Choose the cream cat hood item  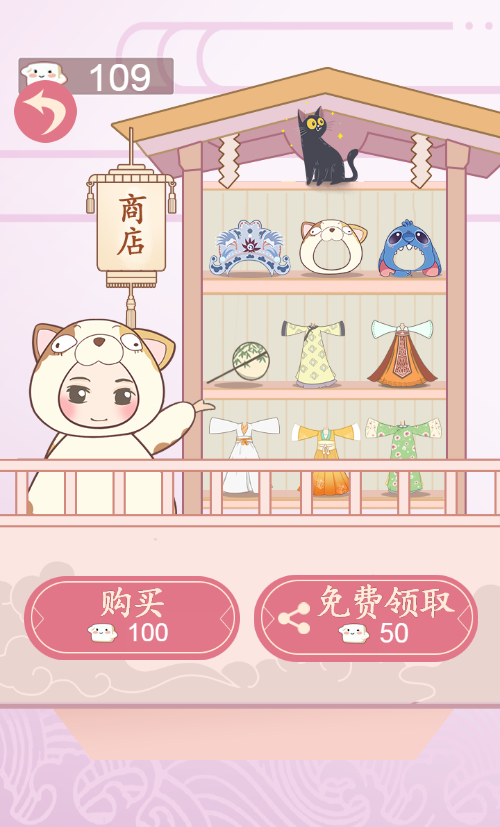tap(333, 247)
